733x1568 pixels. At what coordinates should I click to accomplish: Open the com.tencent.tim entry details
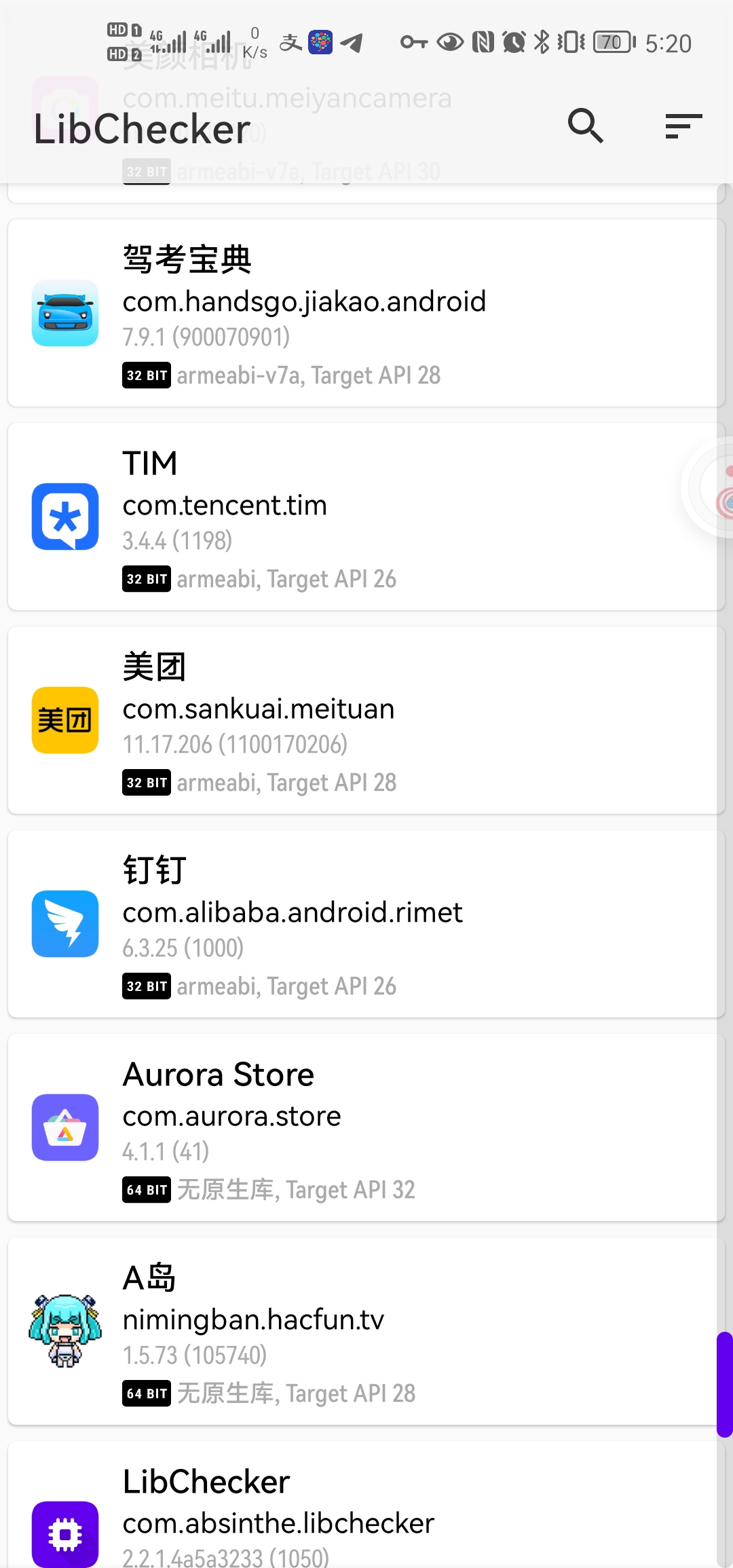pyautogui.click(x=225, y=505)
